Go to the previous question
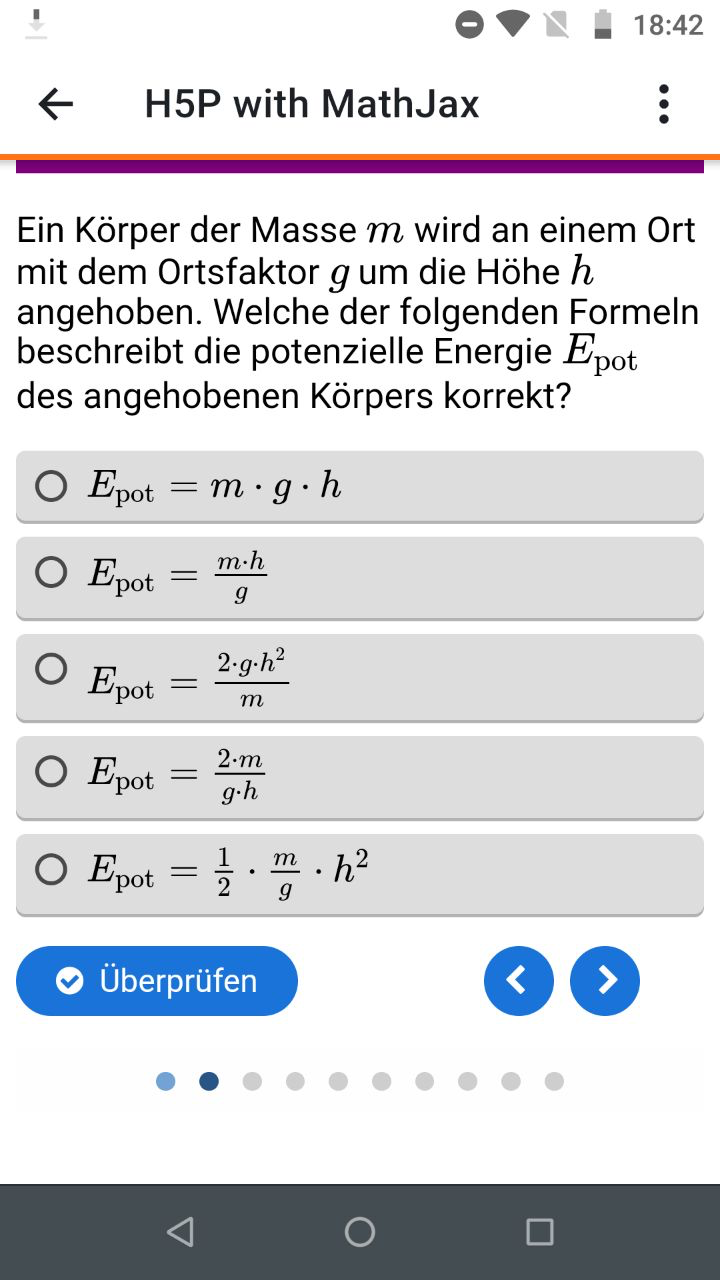The width and height of the screenshot is (720, 1280). [x=519, y=981]
